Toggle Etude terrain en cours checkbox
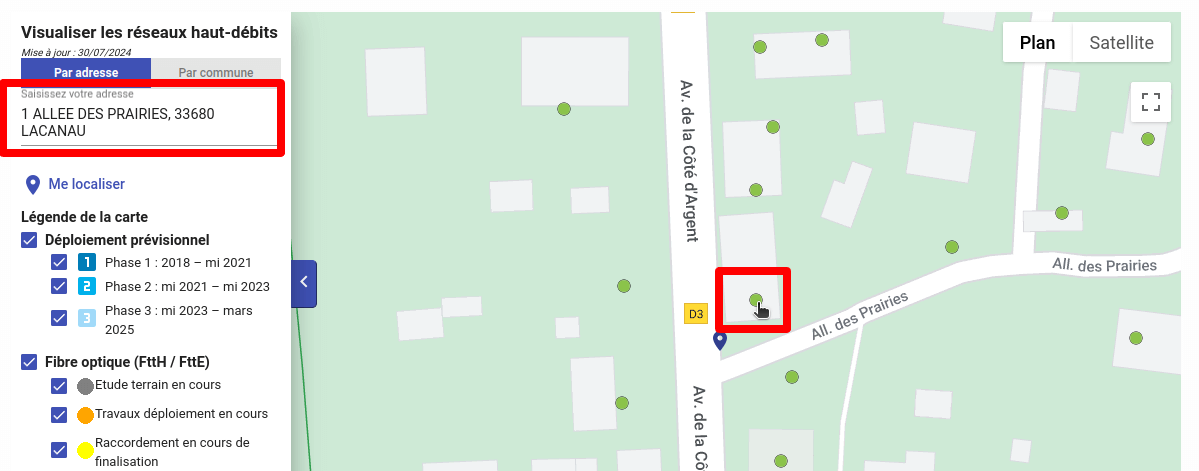This screenshot has width=1199, height=471. click(59, 385)
